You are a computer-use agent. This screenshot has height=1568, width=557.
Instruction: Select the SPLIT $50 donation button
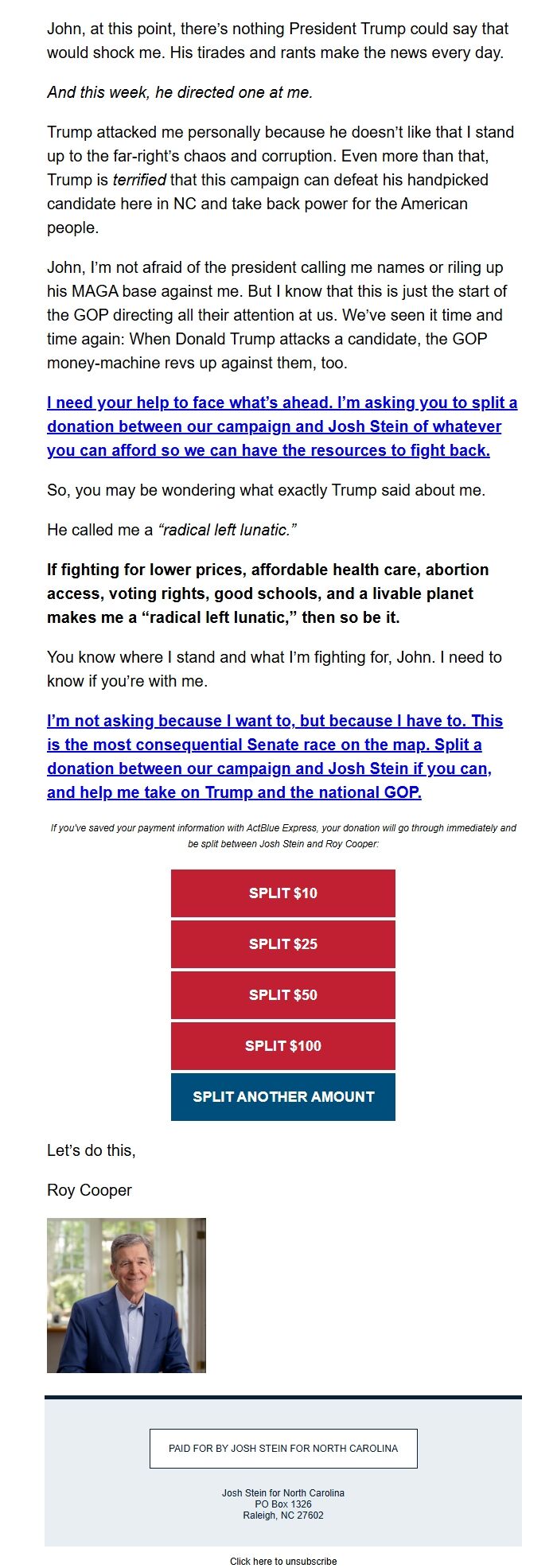(282, 995)
